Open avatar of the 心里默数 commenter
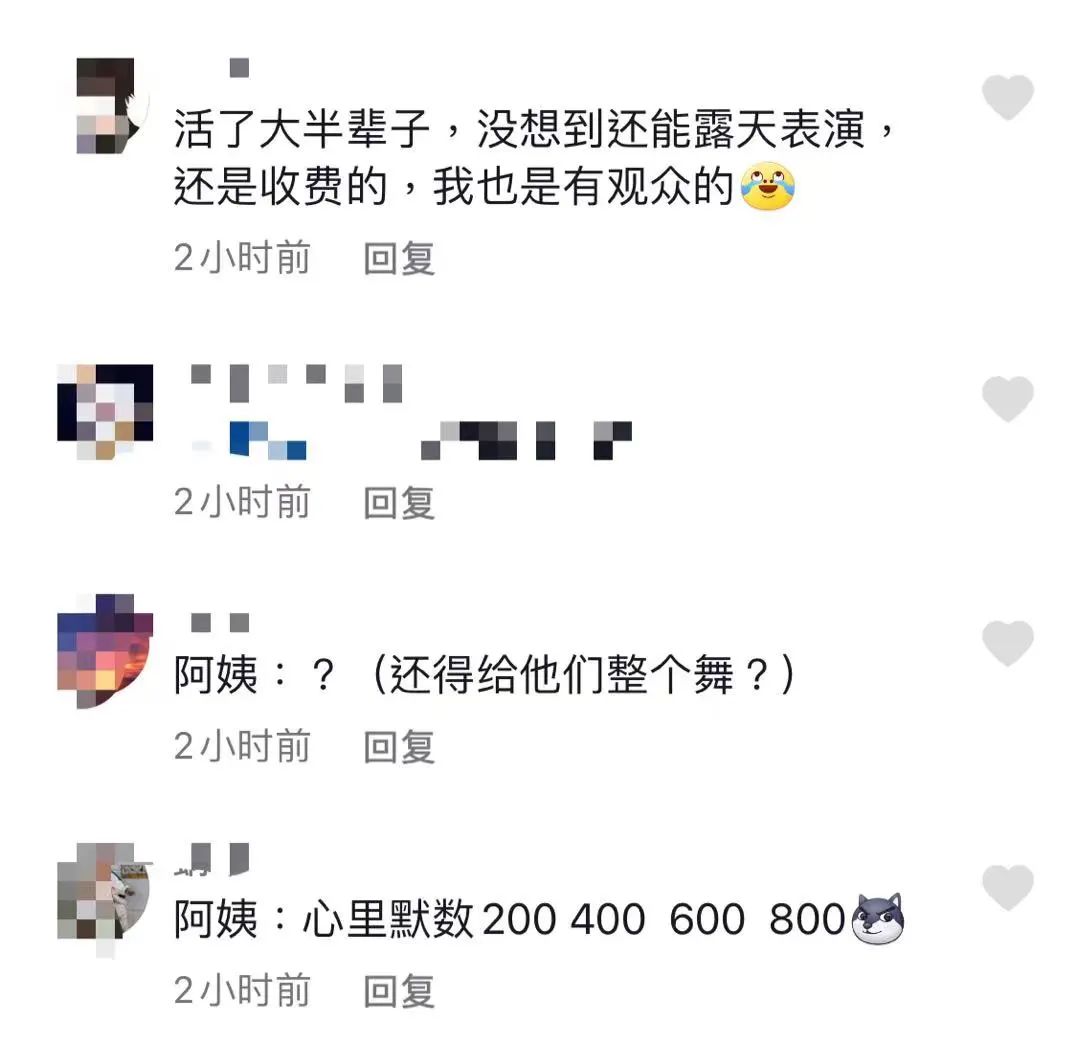The width and height of the screenshot is (1077, 1059). (x=105, y=895)
